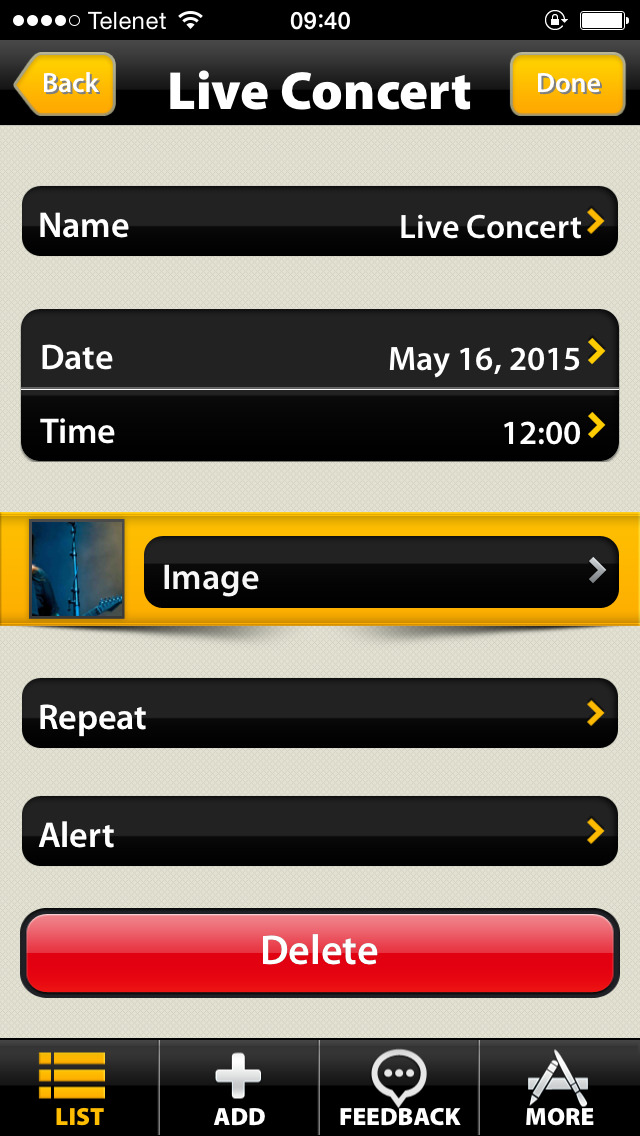Screen dimensions: 640x1136
Task: Open the Time row showing 12:00
Action: (x=320, y=430)
